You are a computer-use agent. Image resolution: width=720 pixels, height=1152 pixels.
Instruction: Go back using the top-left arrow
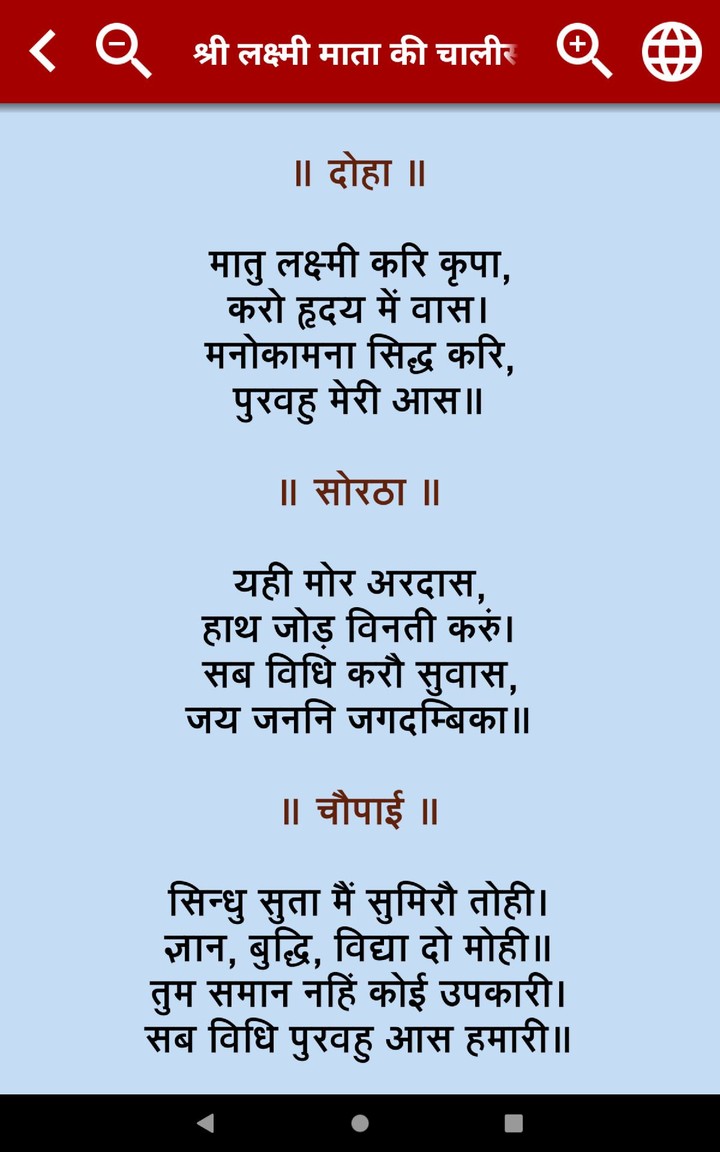point(42,50)
